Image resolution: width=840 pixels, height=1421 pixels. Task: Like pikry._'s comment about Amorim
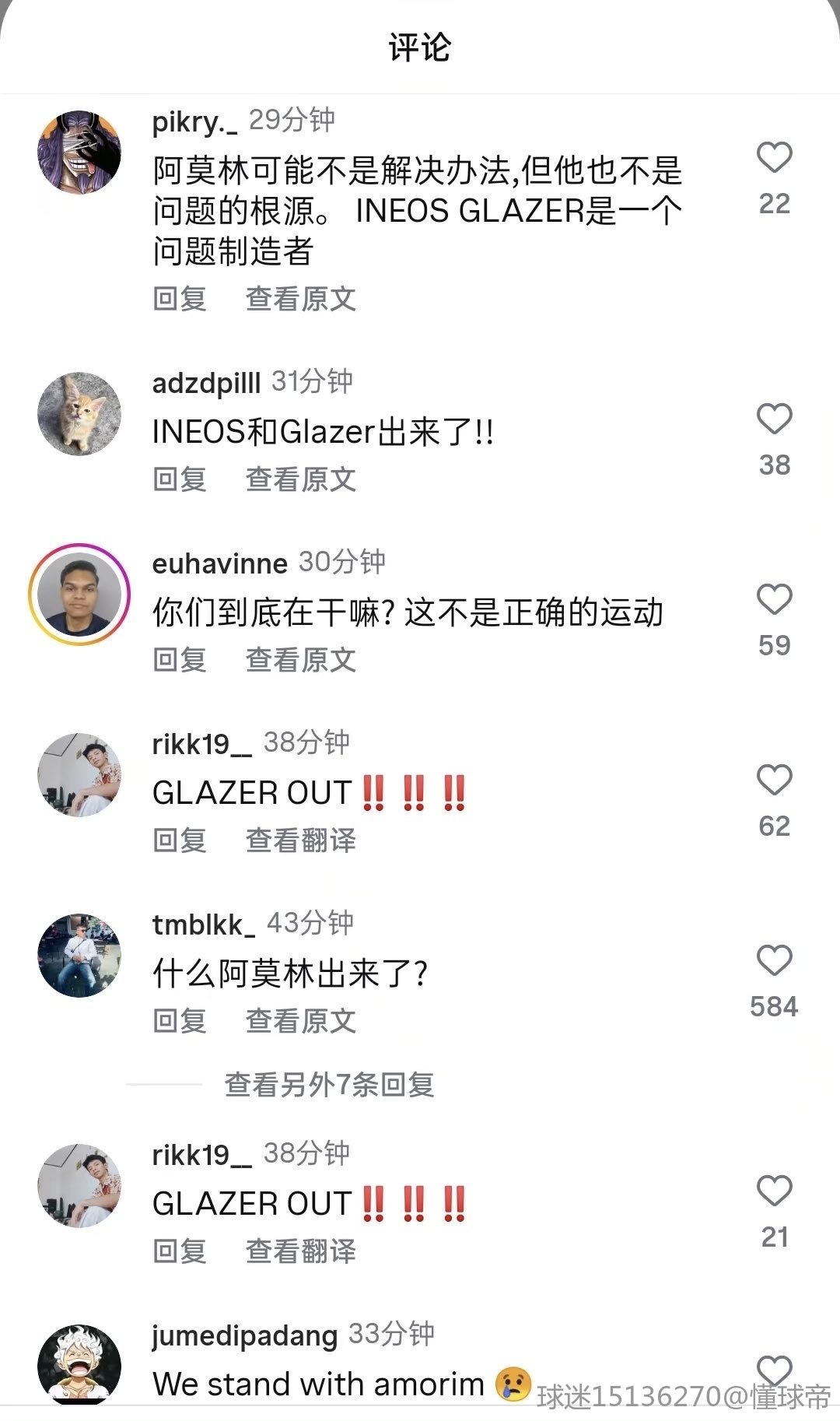(774, 157)
